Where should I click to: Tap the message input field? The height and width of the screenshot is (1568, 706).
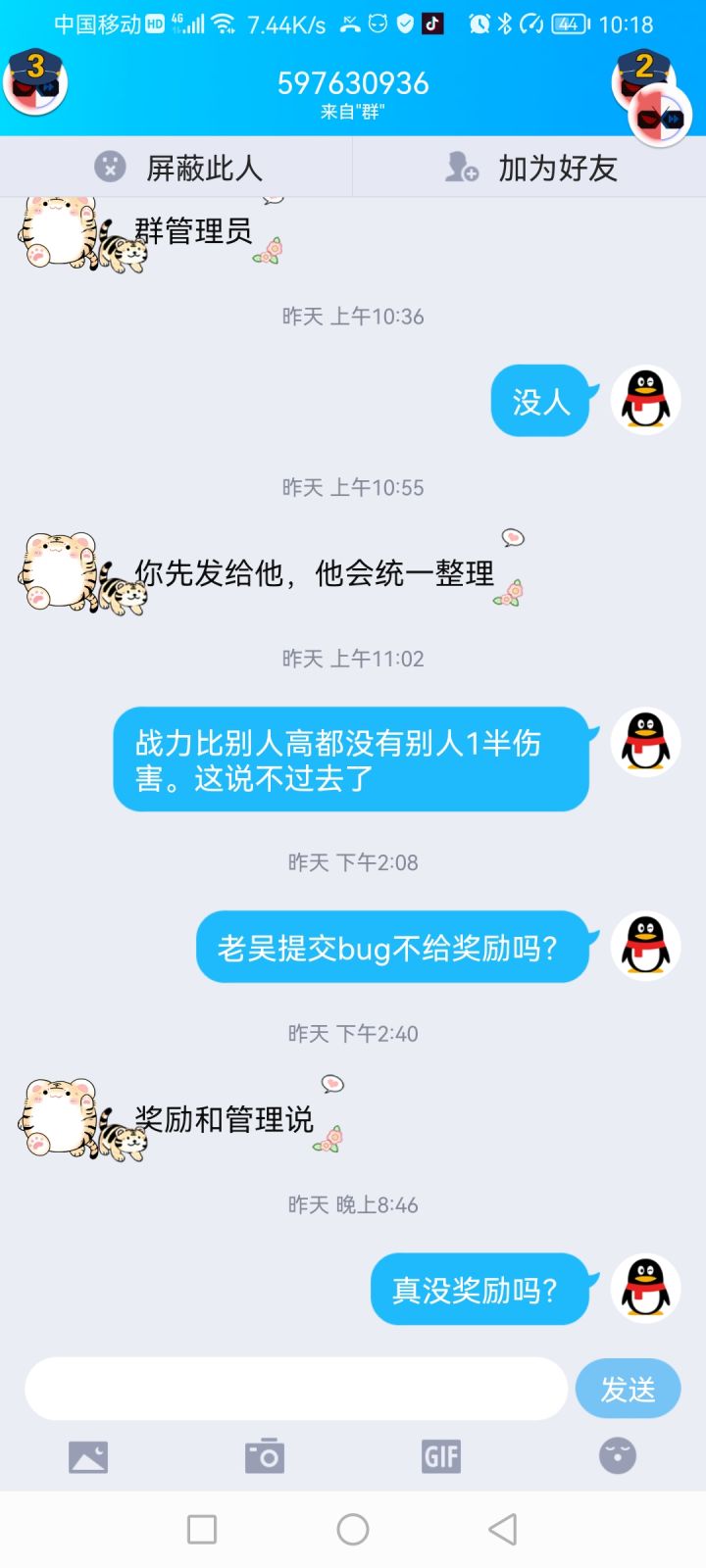tap(294, 1388)
